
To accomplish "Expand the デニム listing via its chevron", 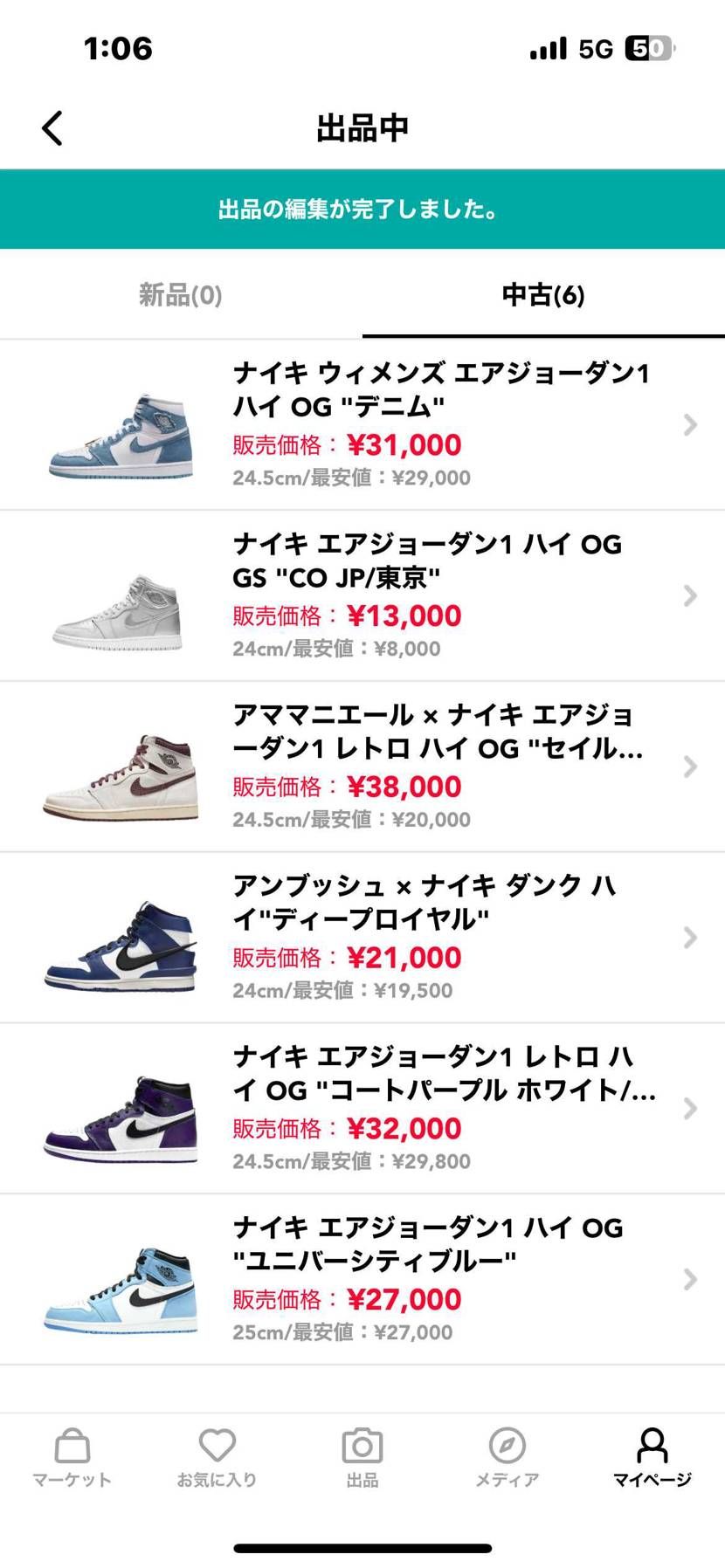I will pos(689,424).
